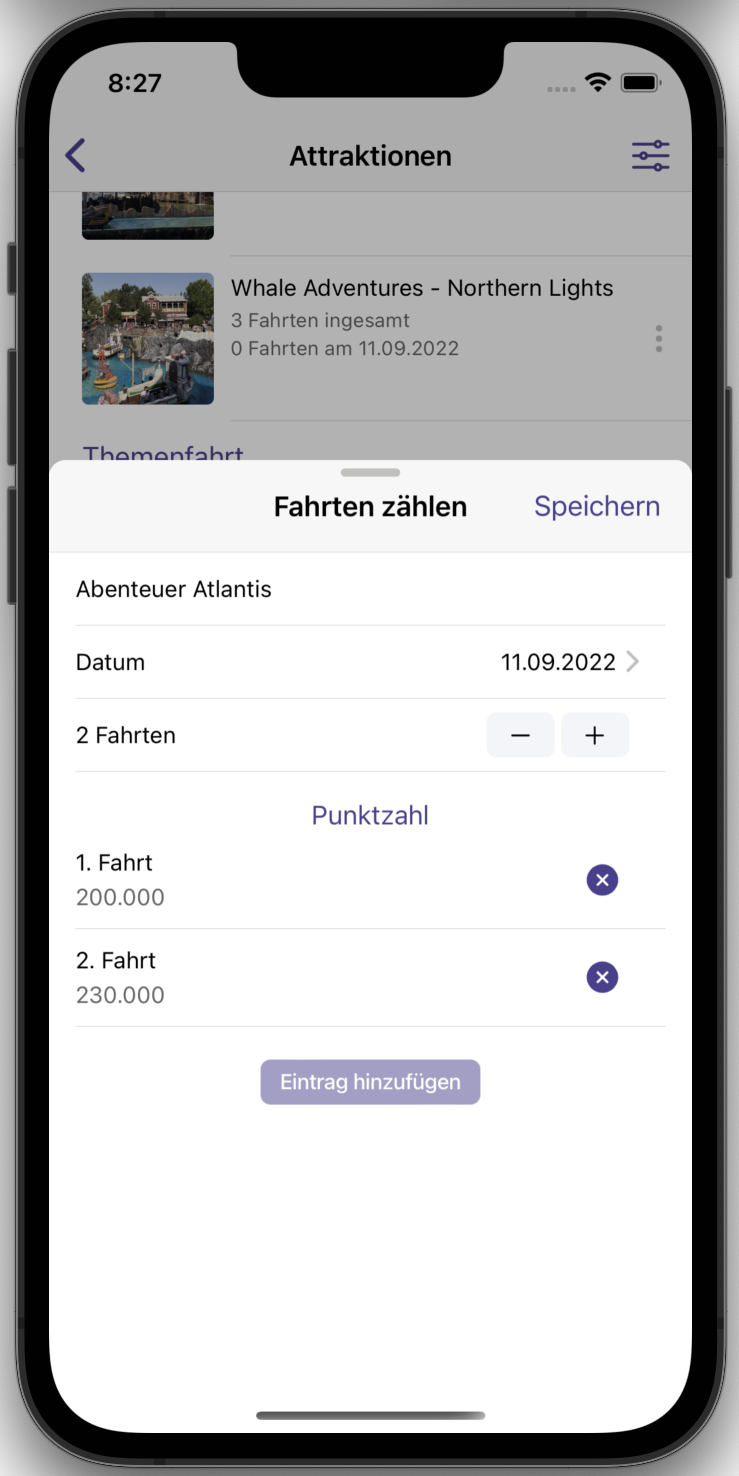Tap Eintrag hinzufügen

pos(370,1082)
